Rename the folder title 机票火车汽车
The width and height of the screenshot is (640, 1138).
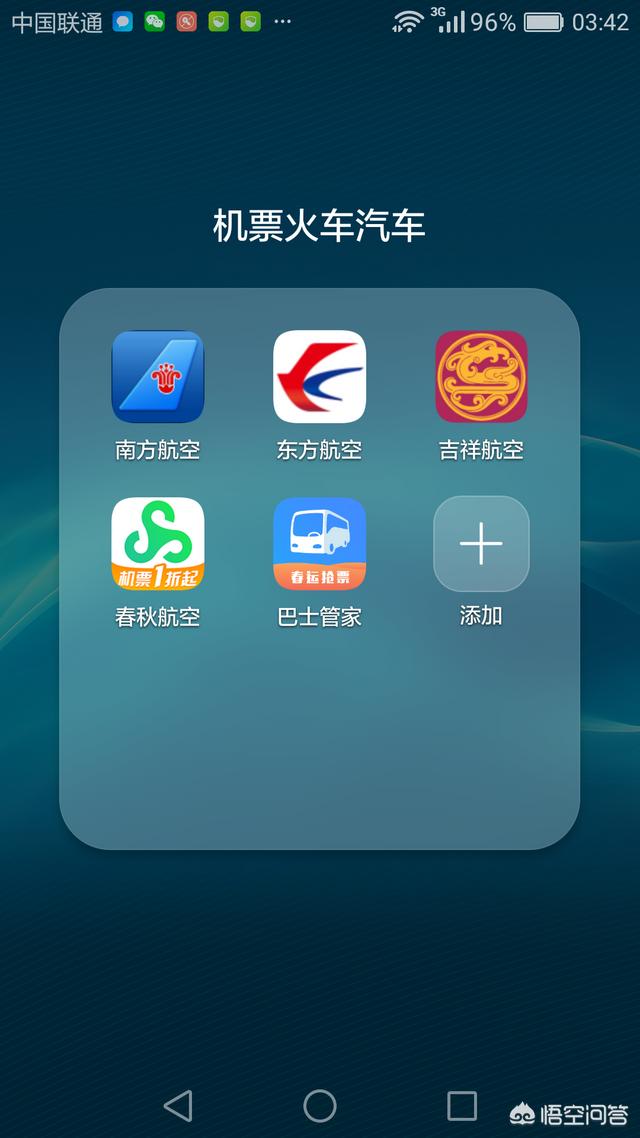click(319, 226)
